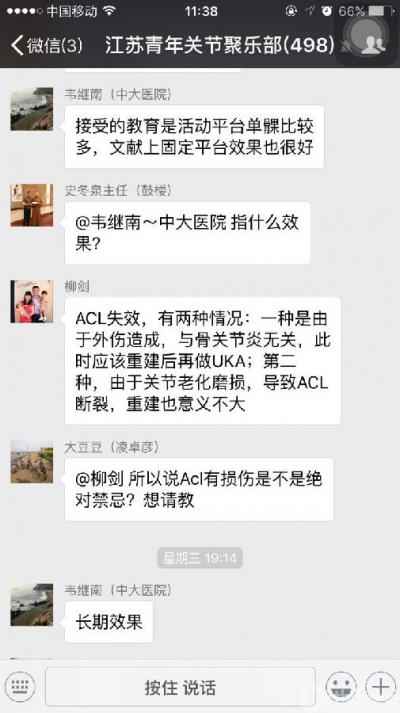Tap 韦继南's avatar above 长期效果 message

[32, 605]
